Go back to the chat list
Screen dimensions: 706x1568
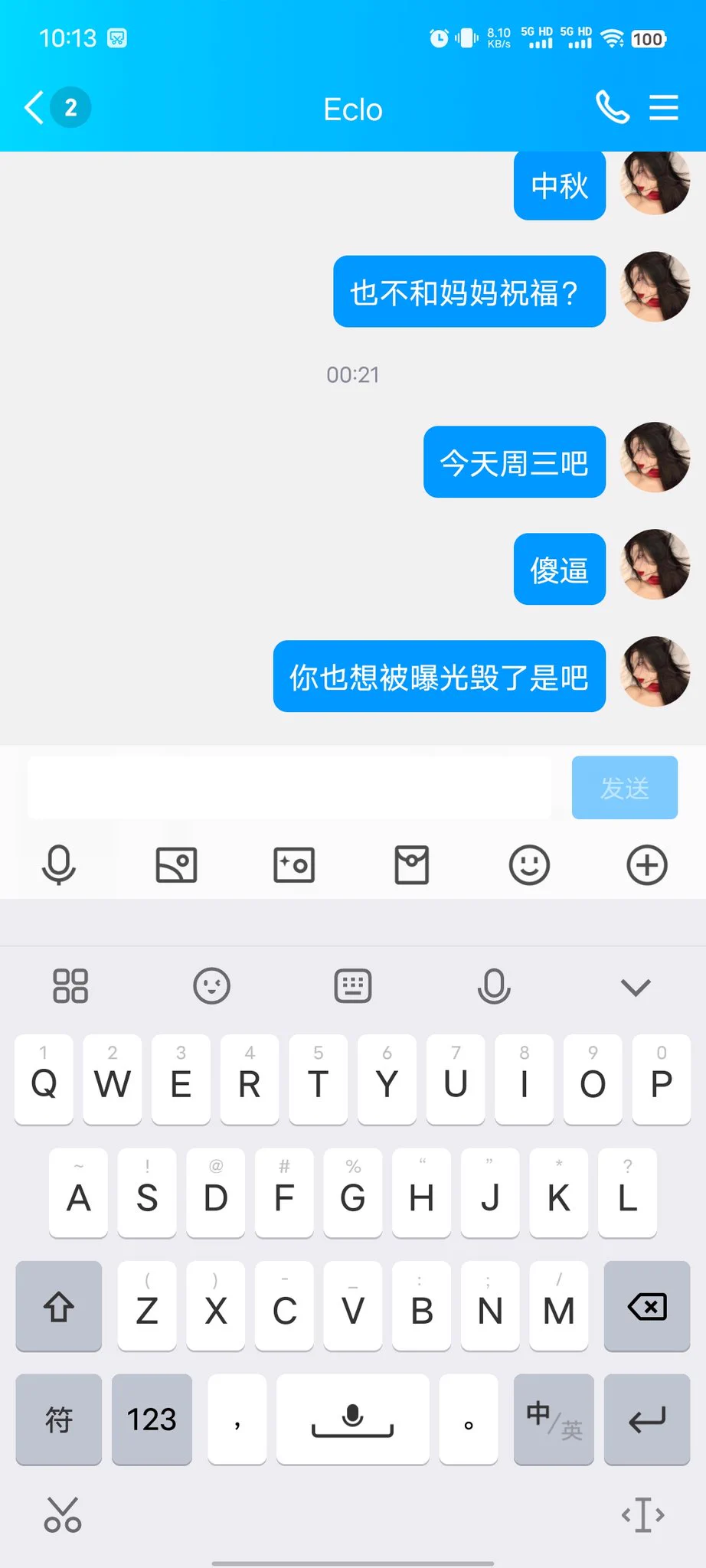tap(34, 108)
